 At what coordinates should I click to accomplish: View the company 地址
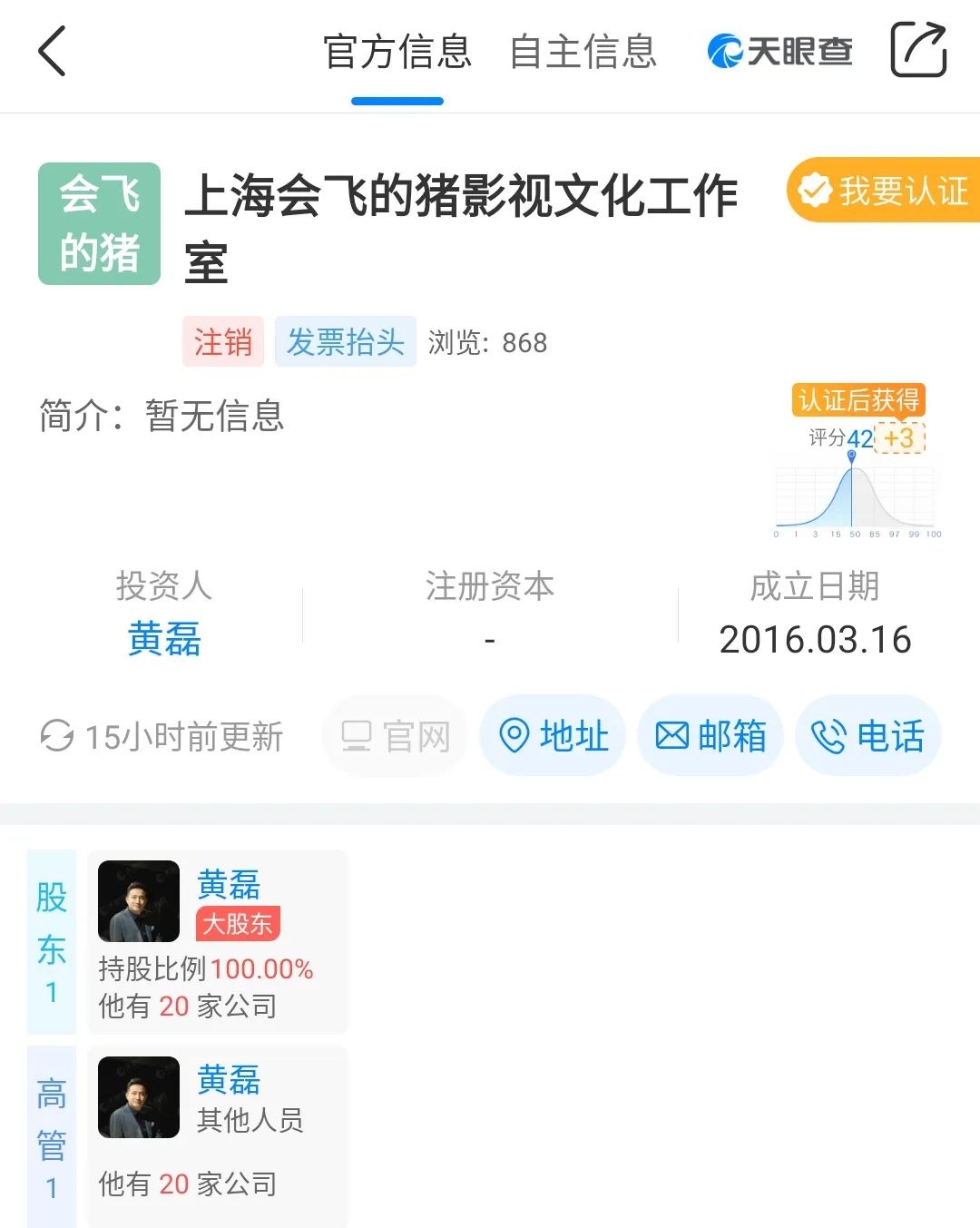[554, 736]
